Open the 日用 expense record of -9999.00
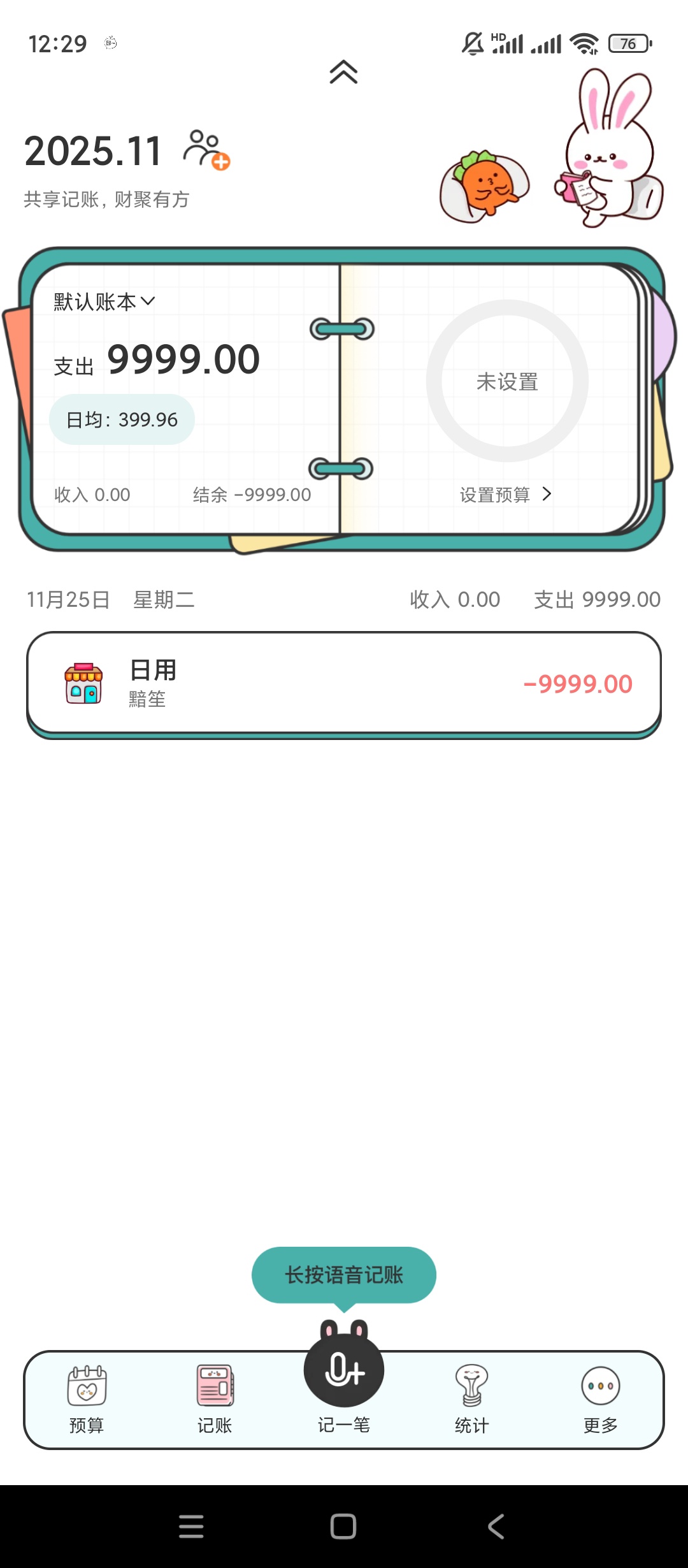 click(x=344, y=683)
